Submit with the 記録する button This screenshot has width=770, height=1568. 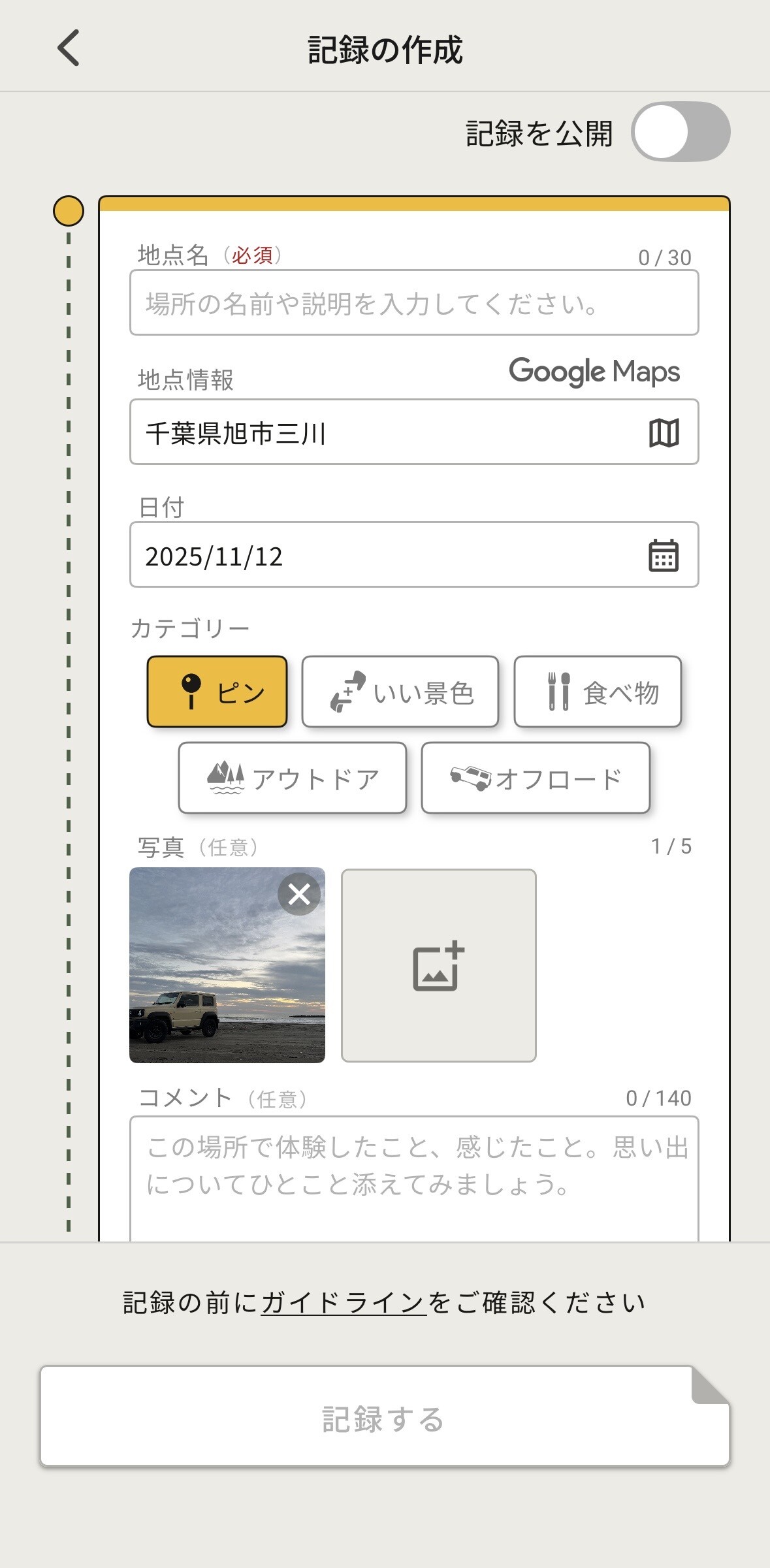[x=384, y=1417]
